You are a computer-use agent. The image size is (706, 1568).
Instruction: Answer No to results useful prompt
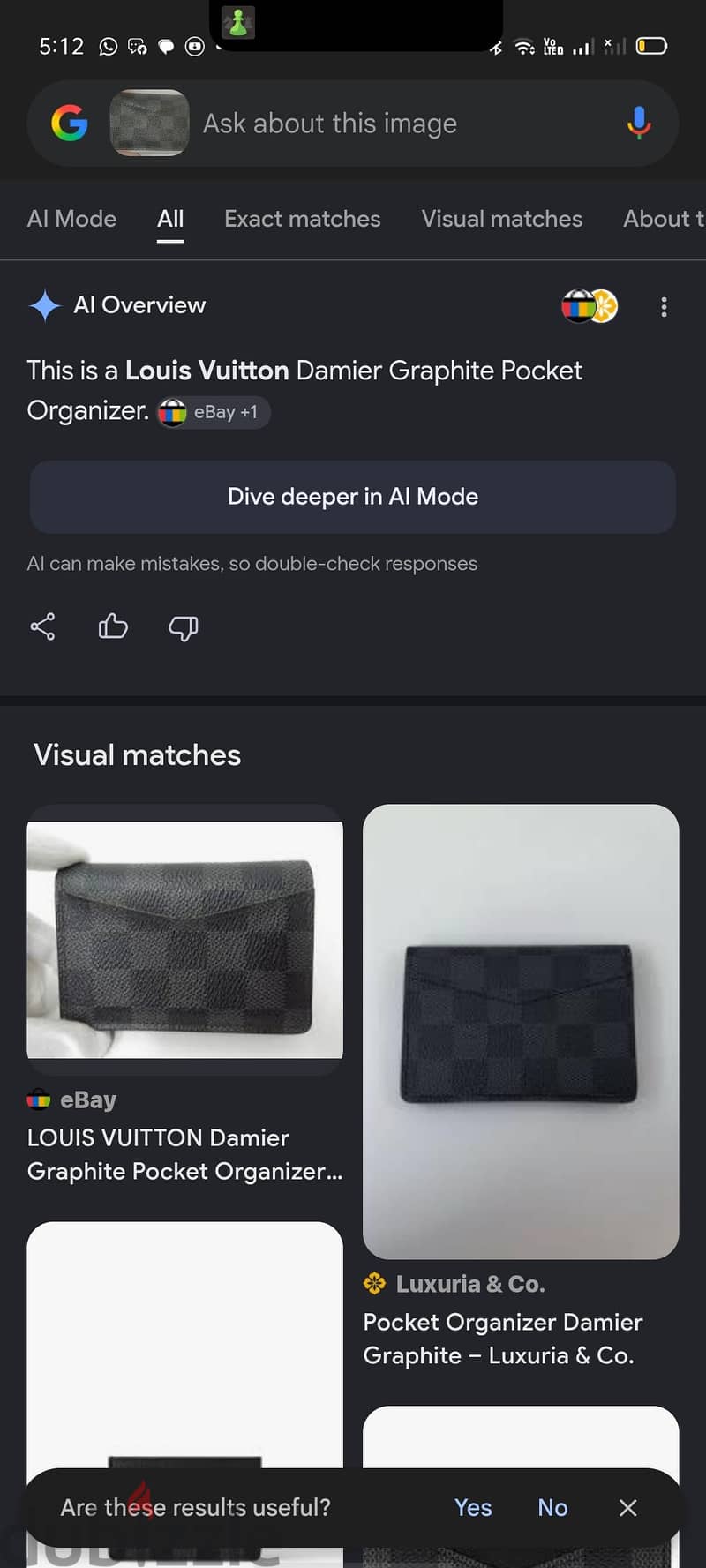point(552,1508)
